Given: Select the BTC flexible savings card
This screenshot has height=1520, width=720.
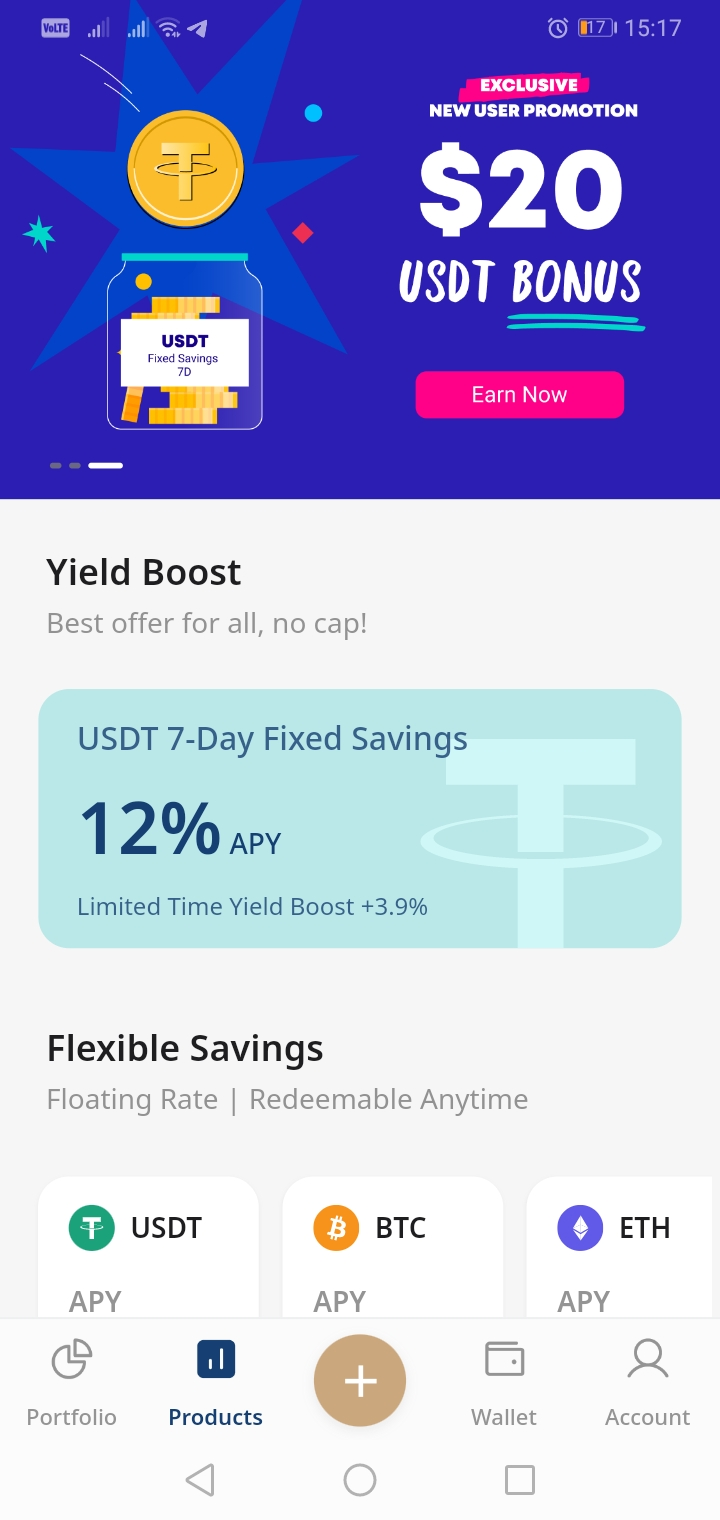Looking at the screenshot, I should pos(392,1247).
